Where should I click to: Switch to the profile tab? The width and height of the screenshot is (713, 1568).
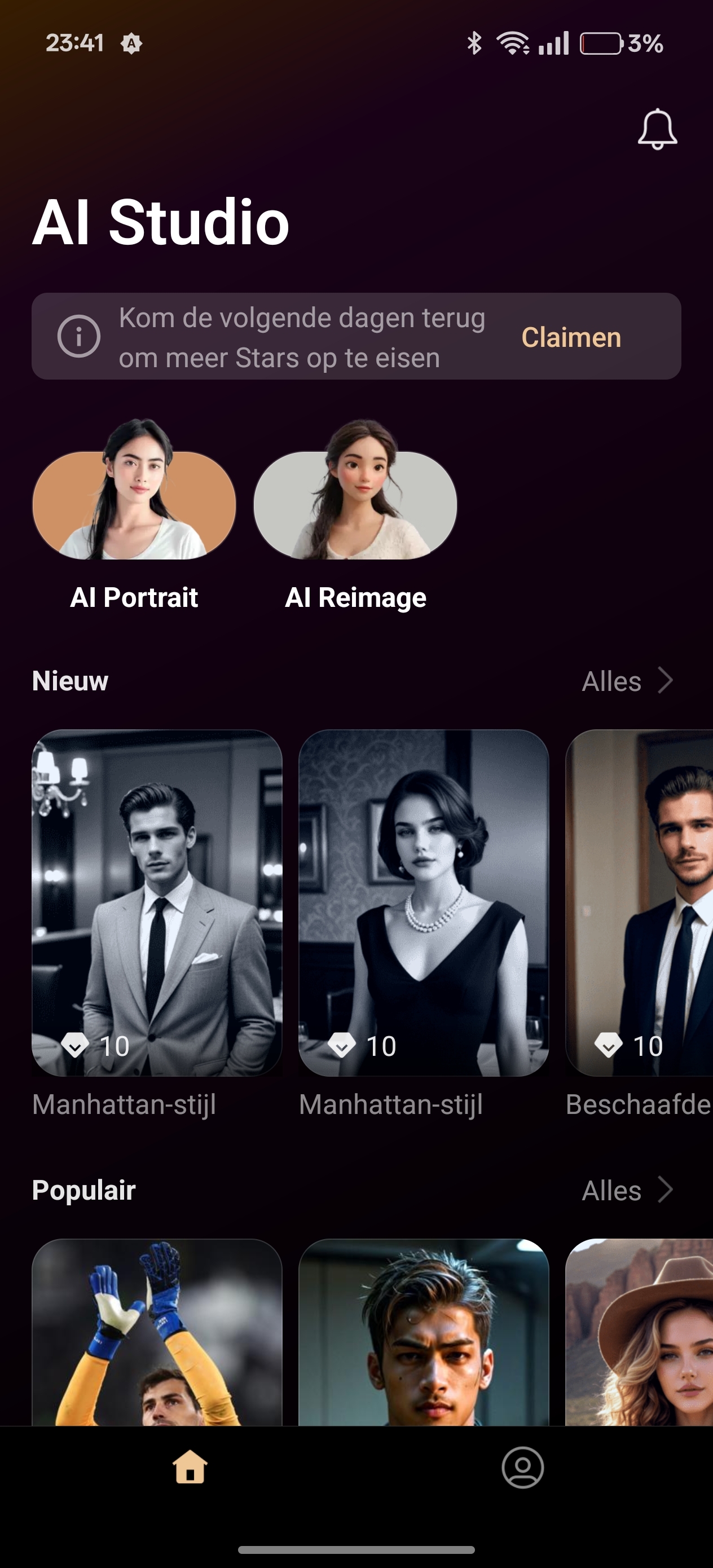[x=522, y=1468]
